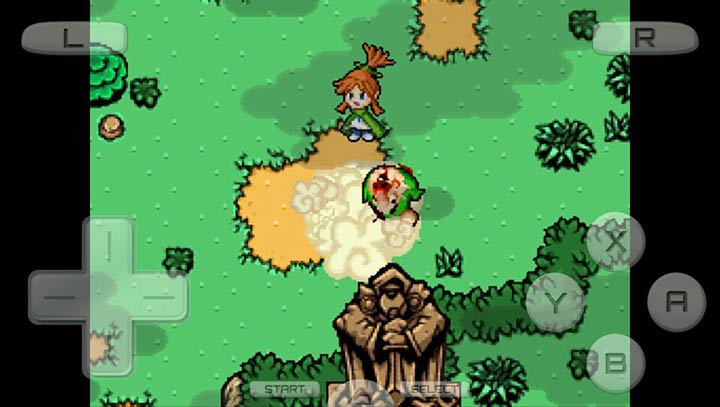Open the emulator menu arrow button
The width and height of the screenshot is (720, 407).
point(360,396)
